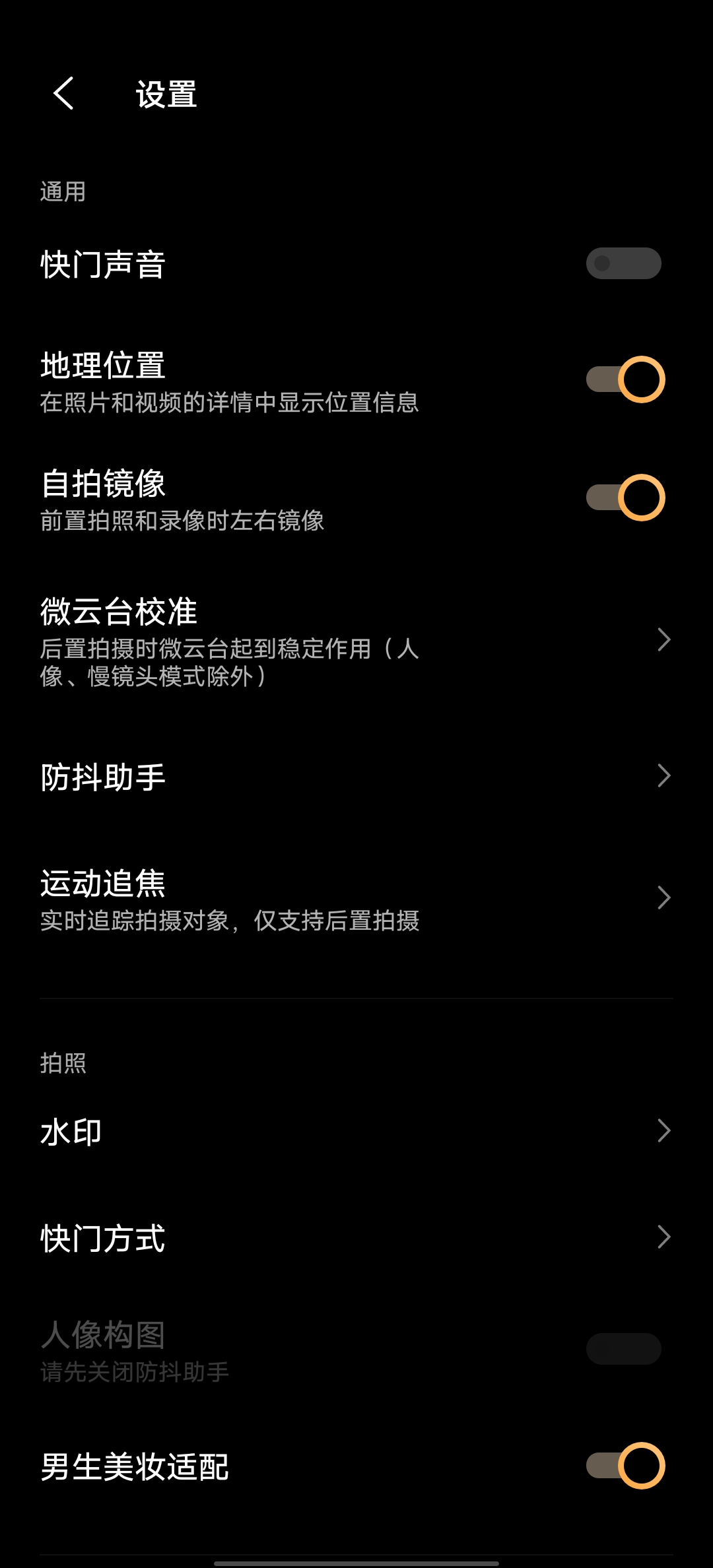Enable the 快门声音 shutter sound toggle
The image size is (713, 1568).
(x=623, y=263)
